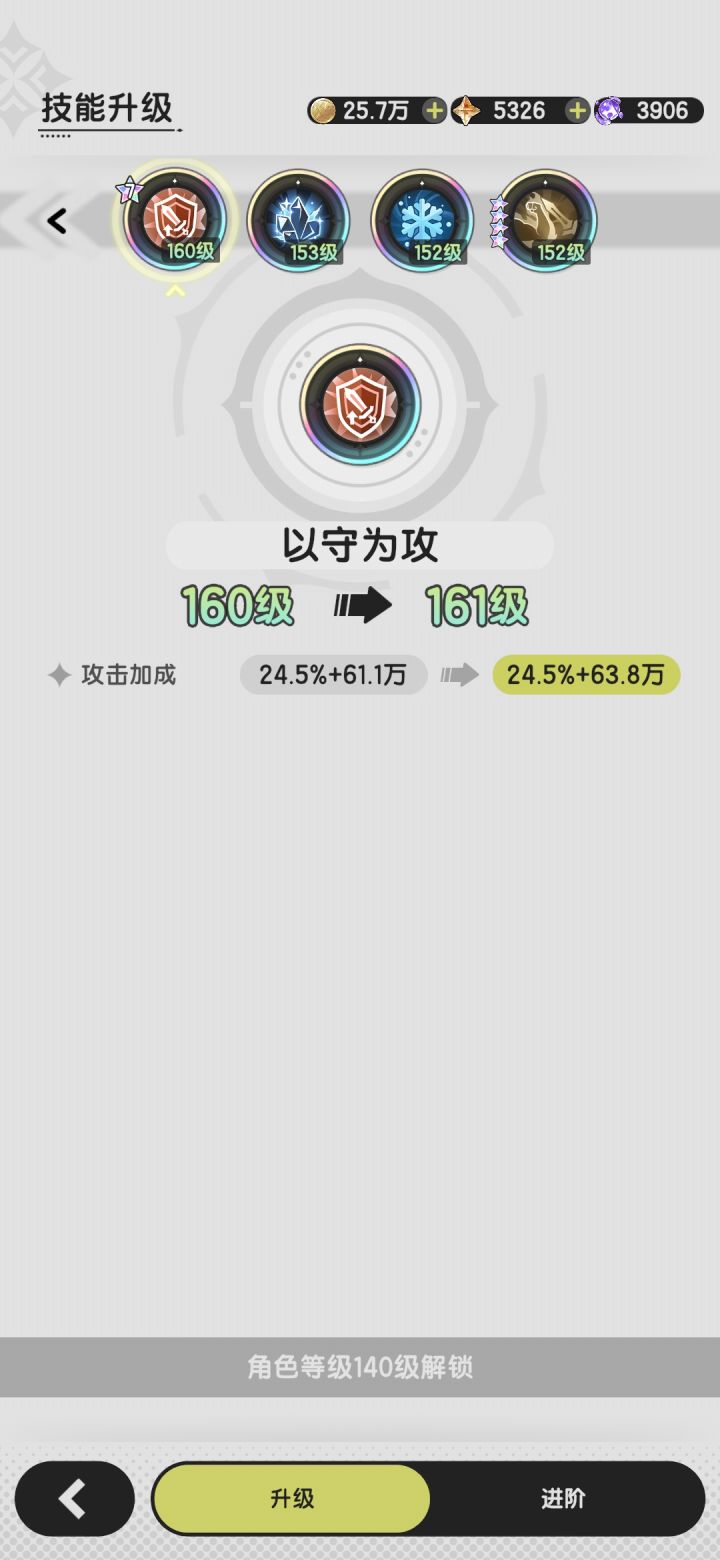Tap the purple gem currency icon

tap(609, 110)
